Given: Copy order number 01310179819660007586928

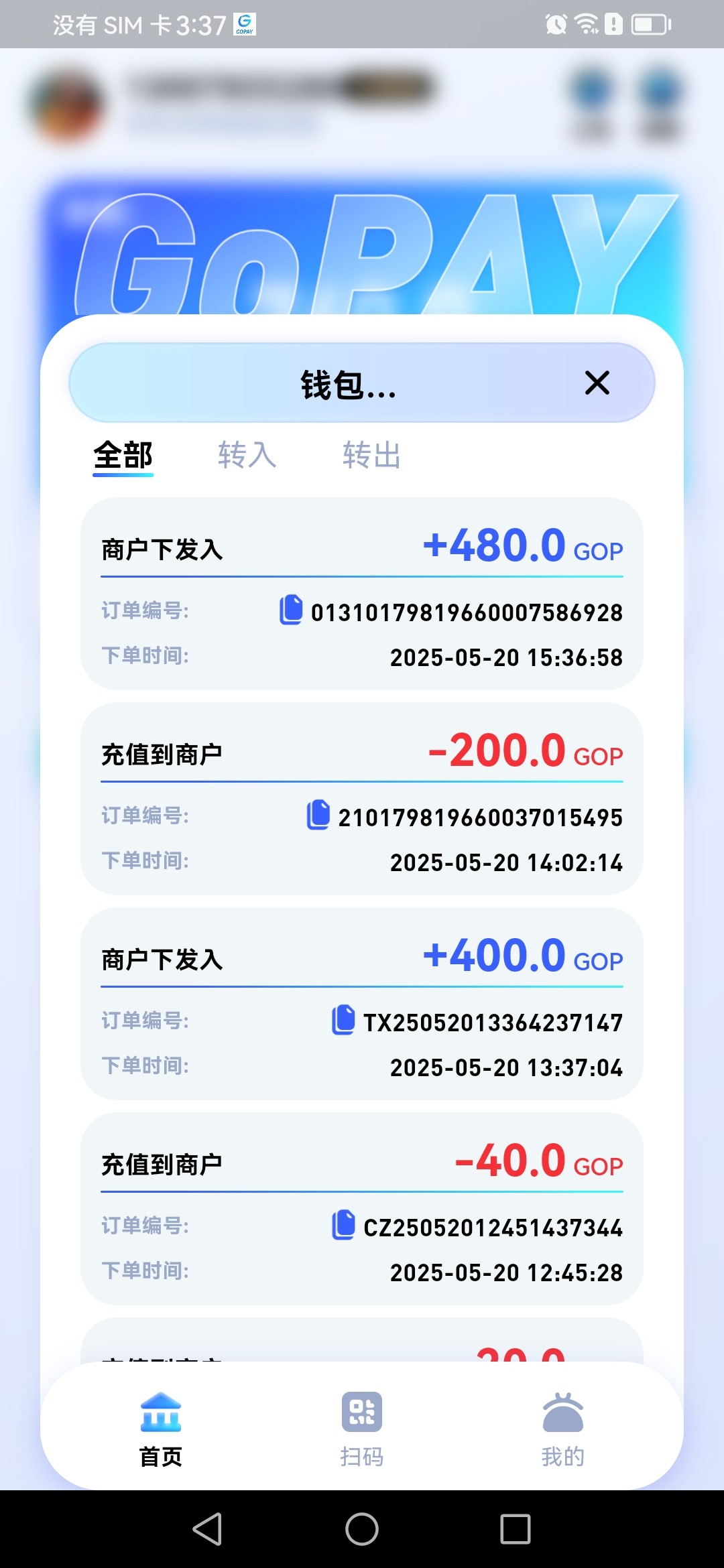Looking at the screenshot, I should [291, 610].
